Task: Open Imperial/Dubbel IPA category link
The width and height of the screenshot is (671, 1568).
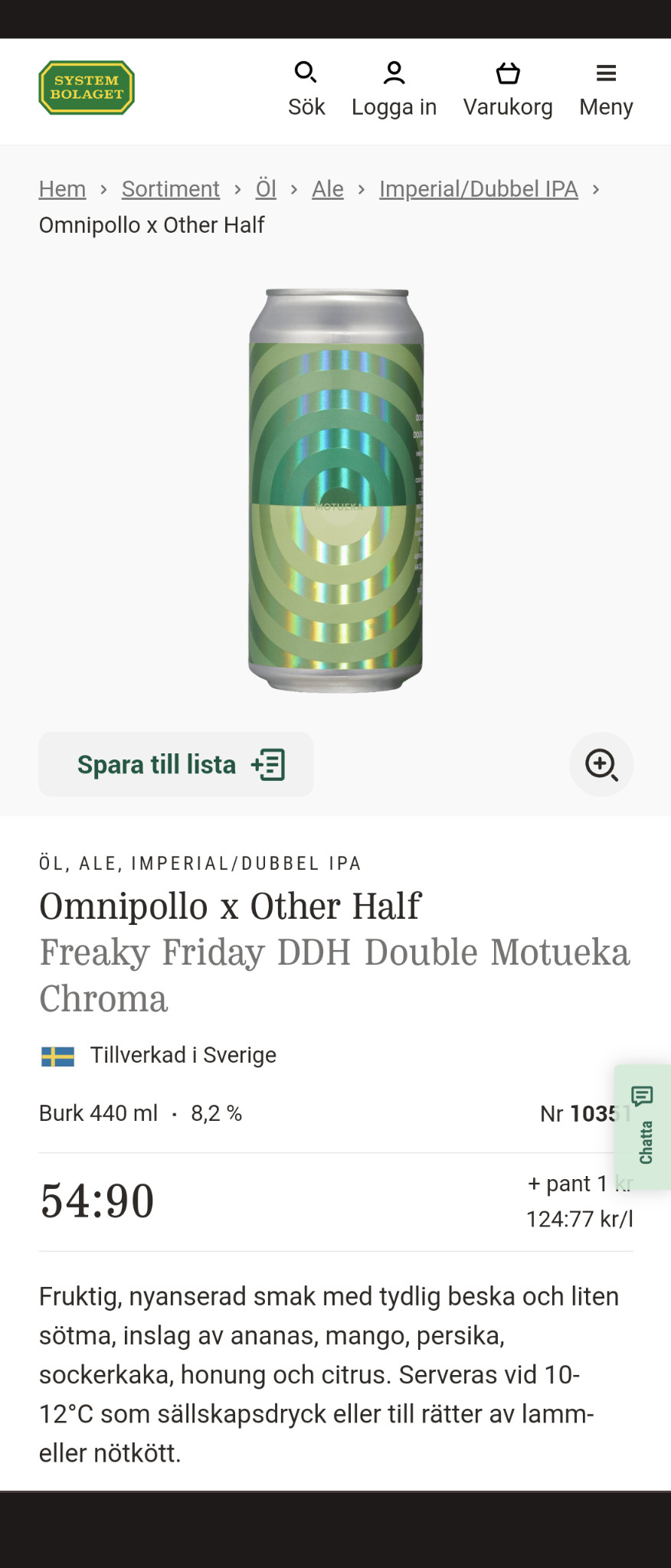Action: [478, 189]
